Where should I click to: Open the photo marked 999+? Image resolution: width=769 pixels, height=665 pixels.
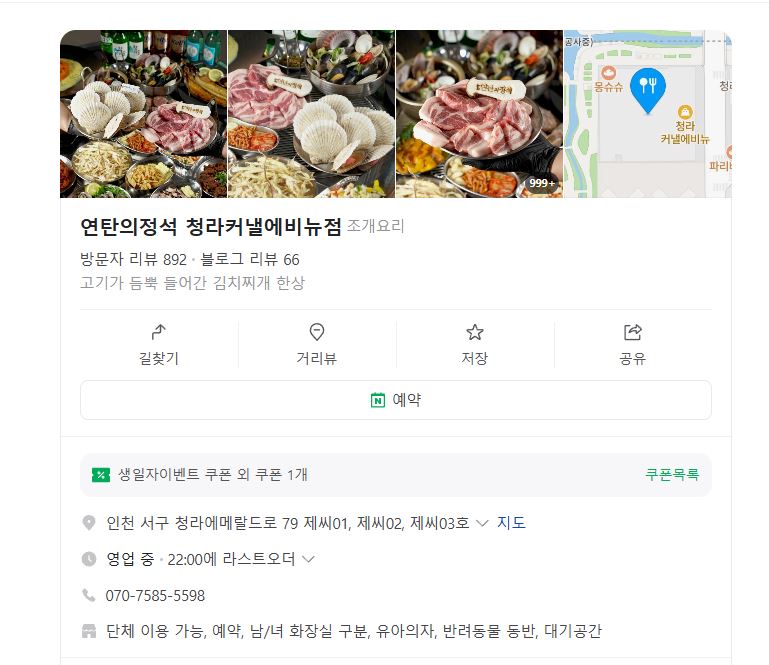pos(479,114)
